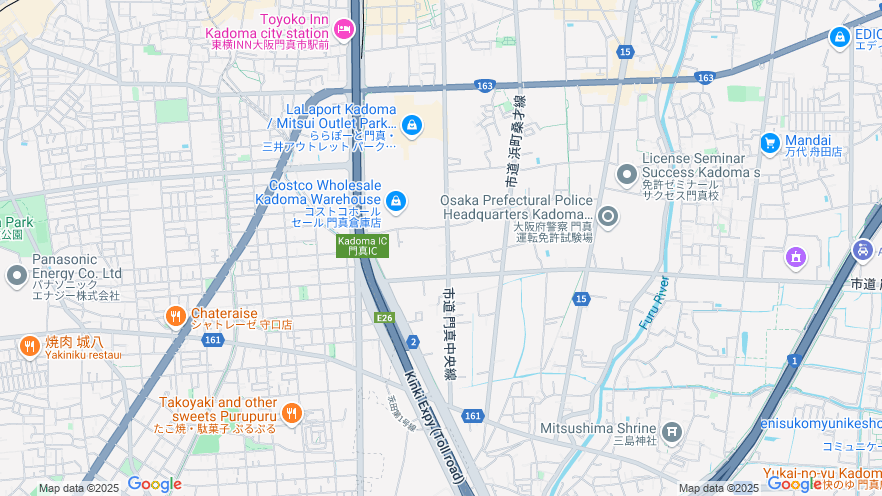Tap the License Seminar Success Kadoma pin
The width and height of the screenshot is (882, 496).
[627, 175]
